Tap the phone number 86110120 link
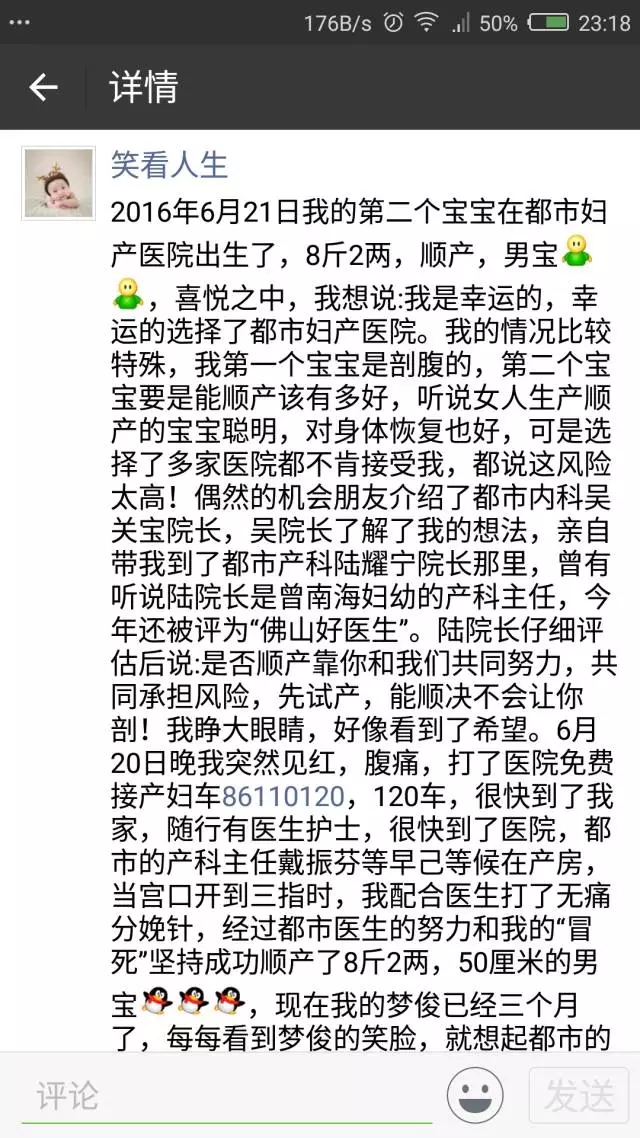Screen dimensions: 640x1138 [285, 798]
